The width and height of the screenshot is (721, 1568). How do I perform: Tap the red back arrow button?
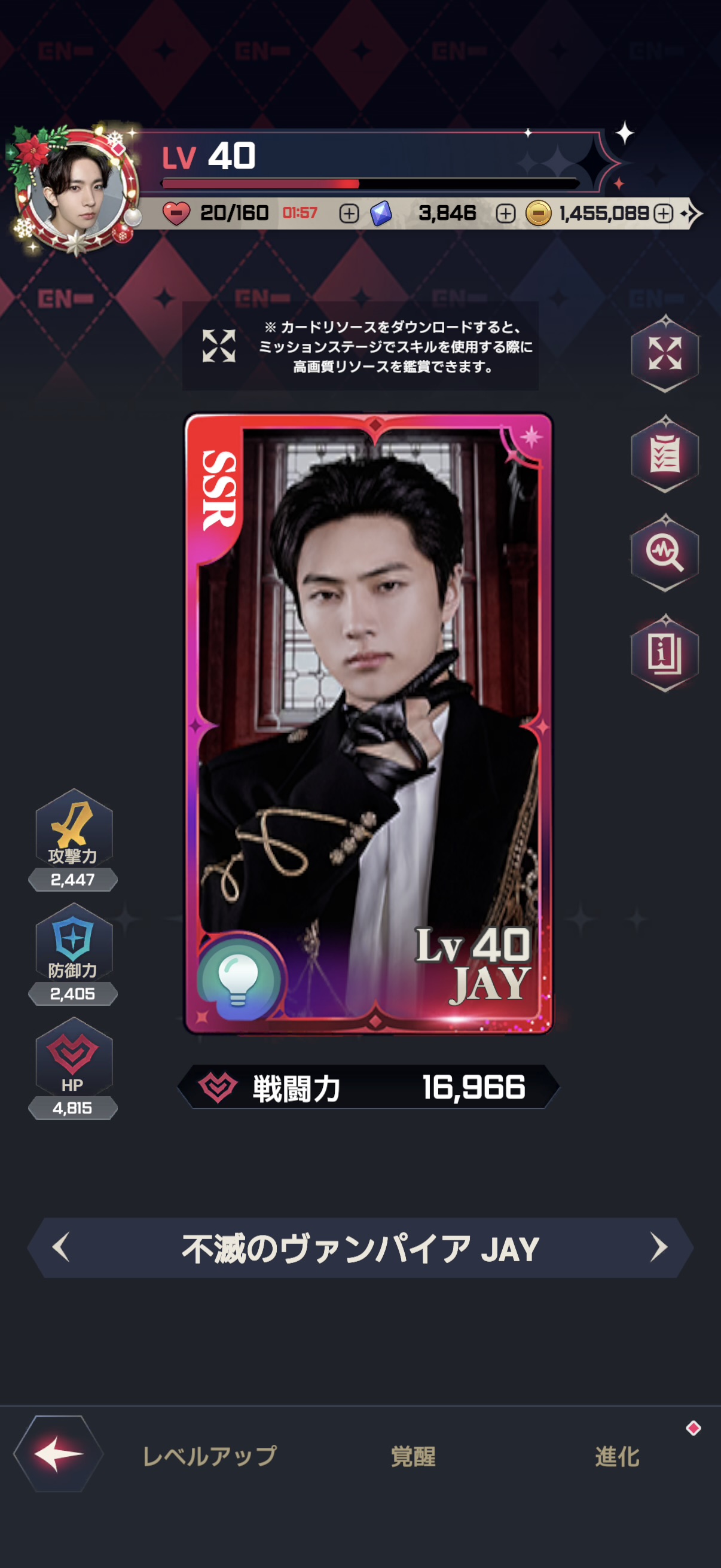coord(58,1454)
